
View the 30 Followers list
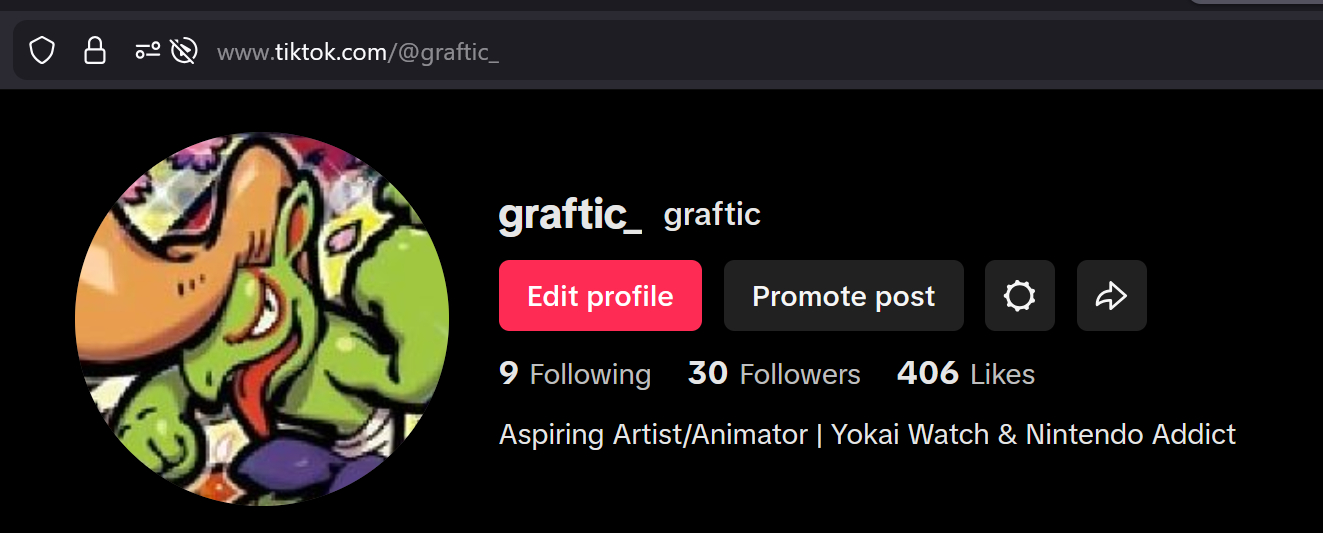click(x=774, y=374)
